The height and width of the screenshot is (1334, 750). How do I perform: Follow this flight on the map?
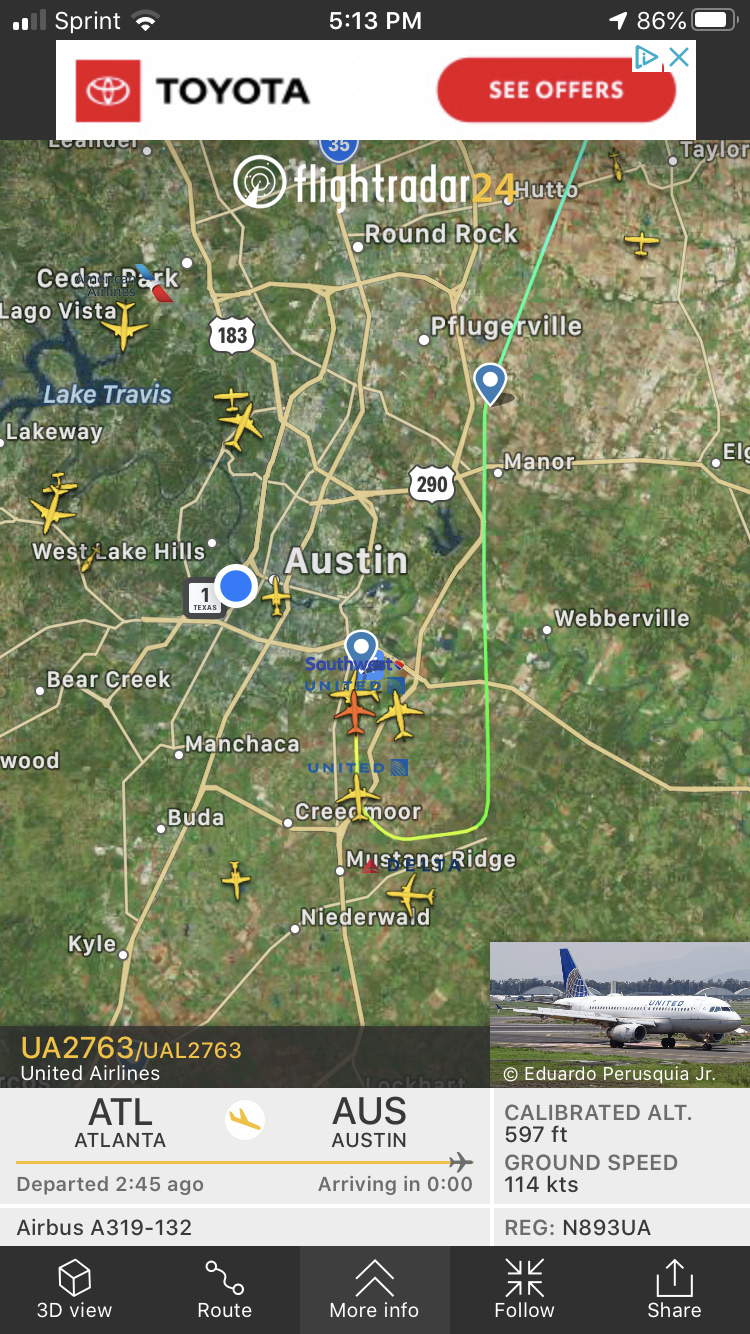524,1290
